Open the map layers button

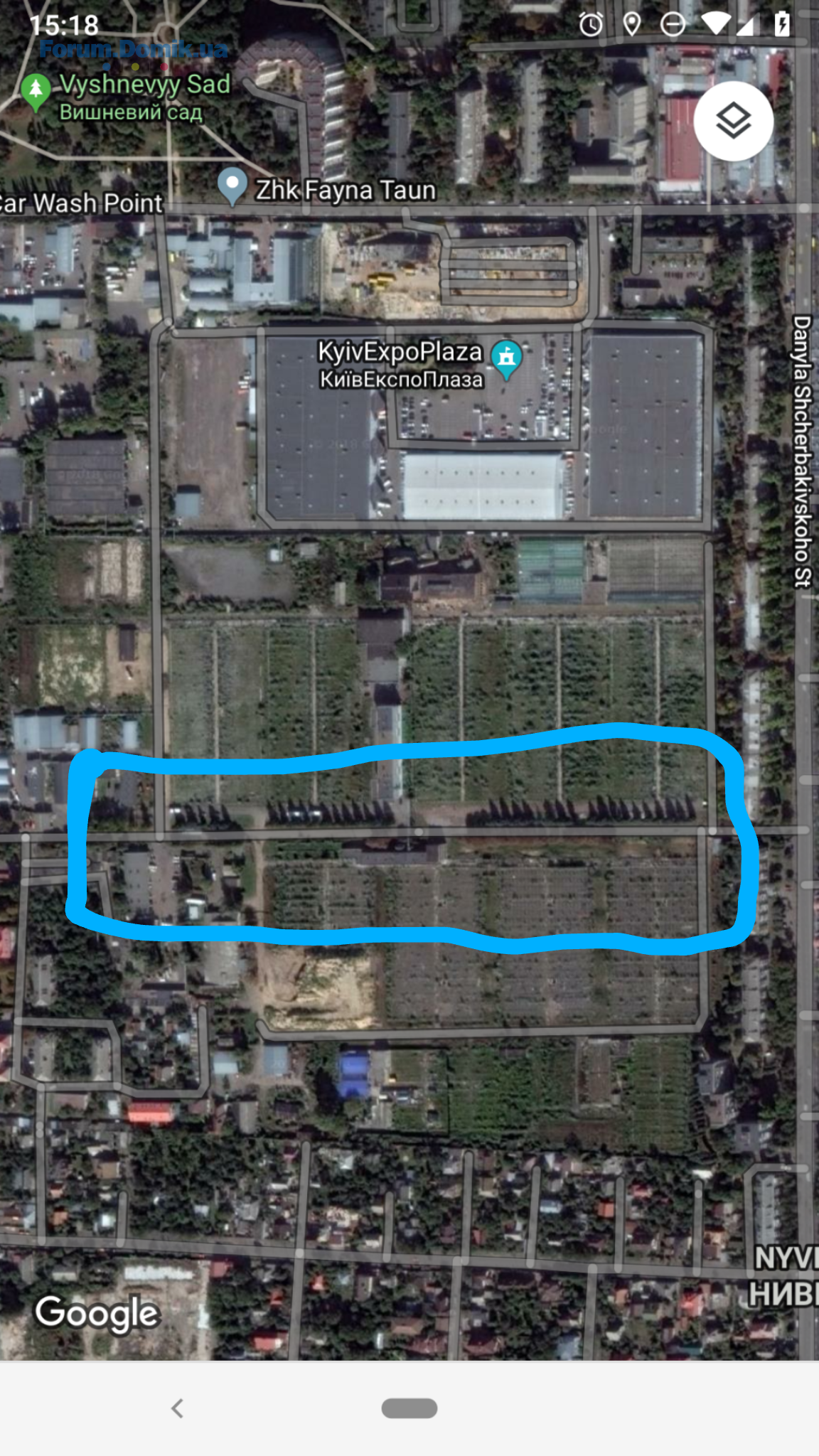pos(733,121)
